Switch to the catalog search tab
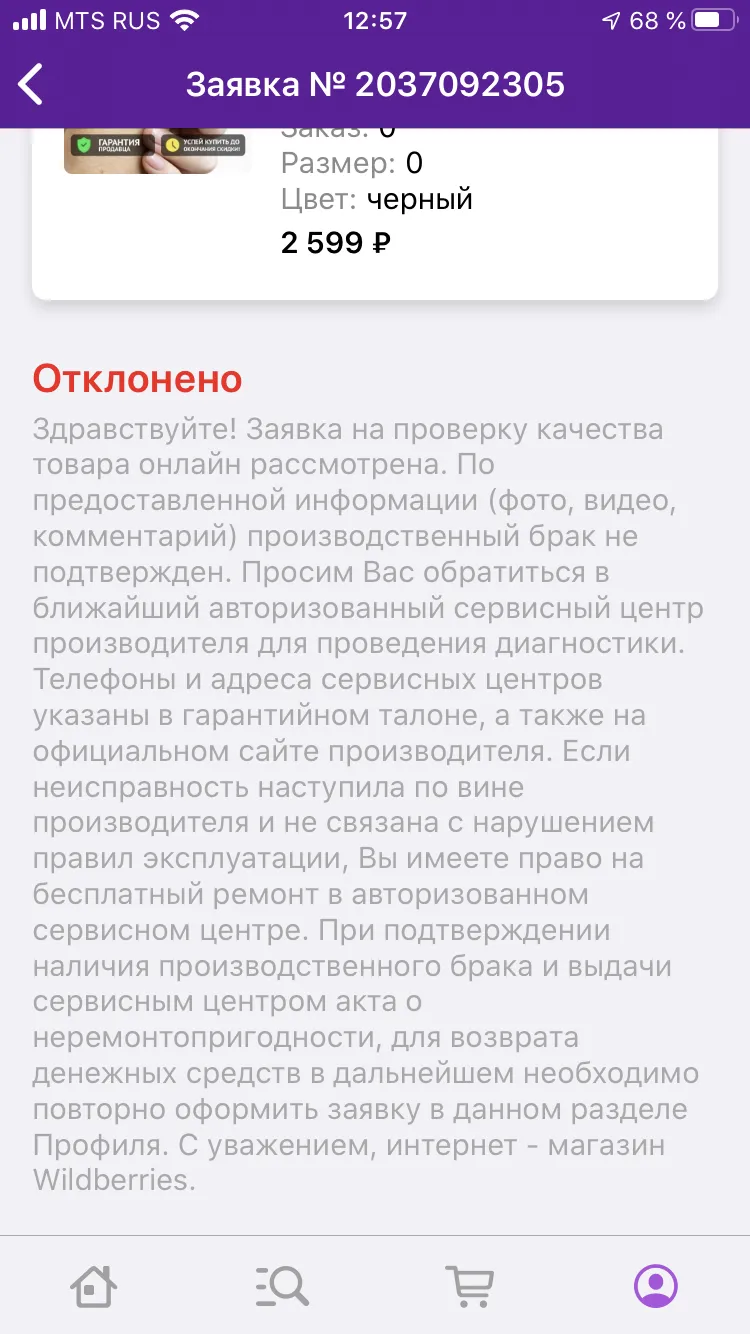 281,1285
